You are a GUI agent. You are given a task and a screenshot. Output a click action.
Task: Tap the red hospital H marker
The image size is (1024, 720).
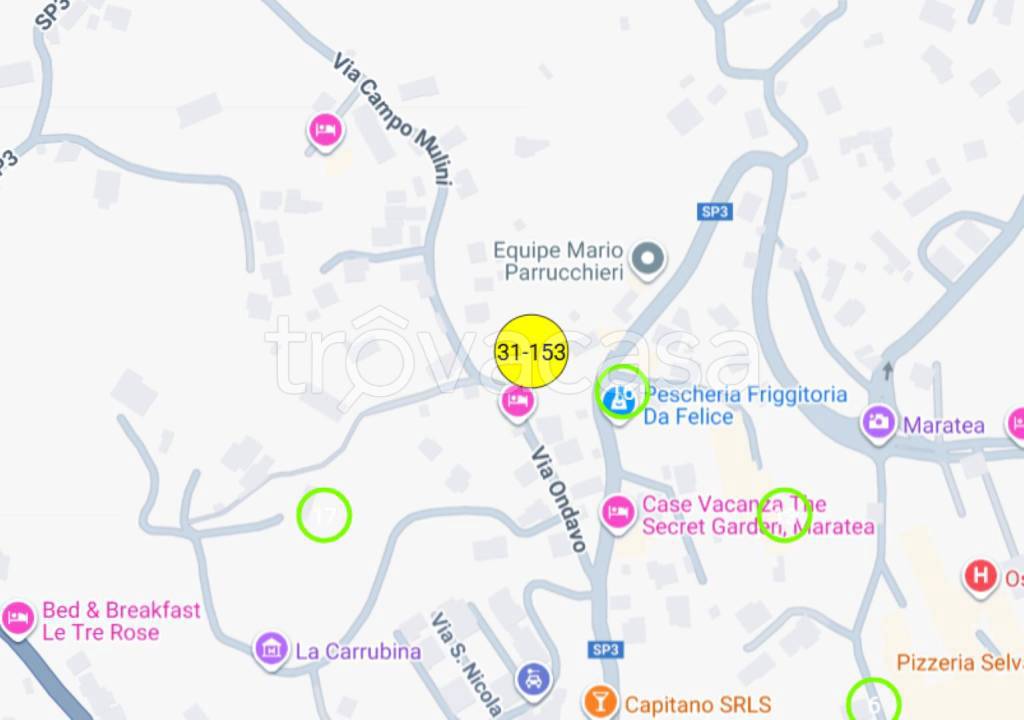pos(981,576)
